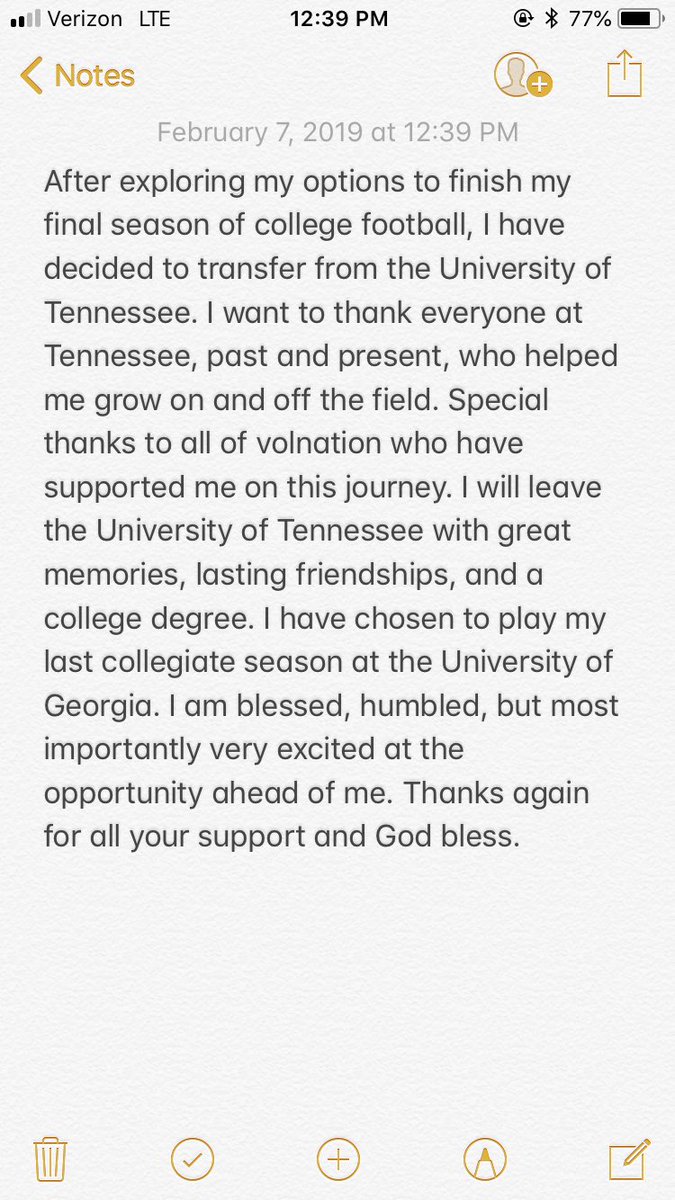Open the plus attachment menu
675x1200 pixels.
click(338, 1159)
